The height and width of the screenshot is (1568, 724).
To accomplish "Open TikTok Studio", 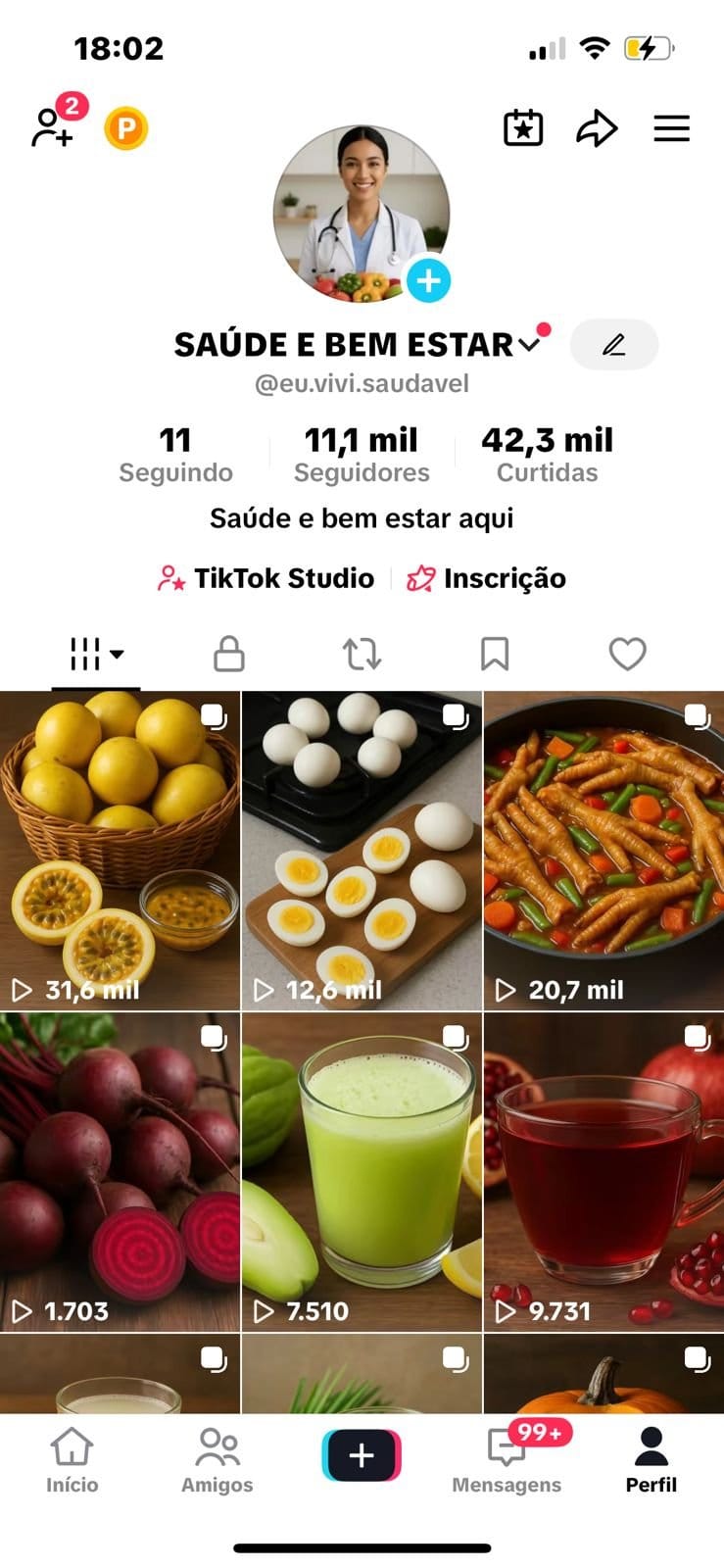I will coord(265,578).
